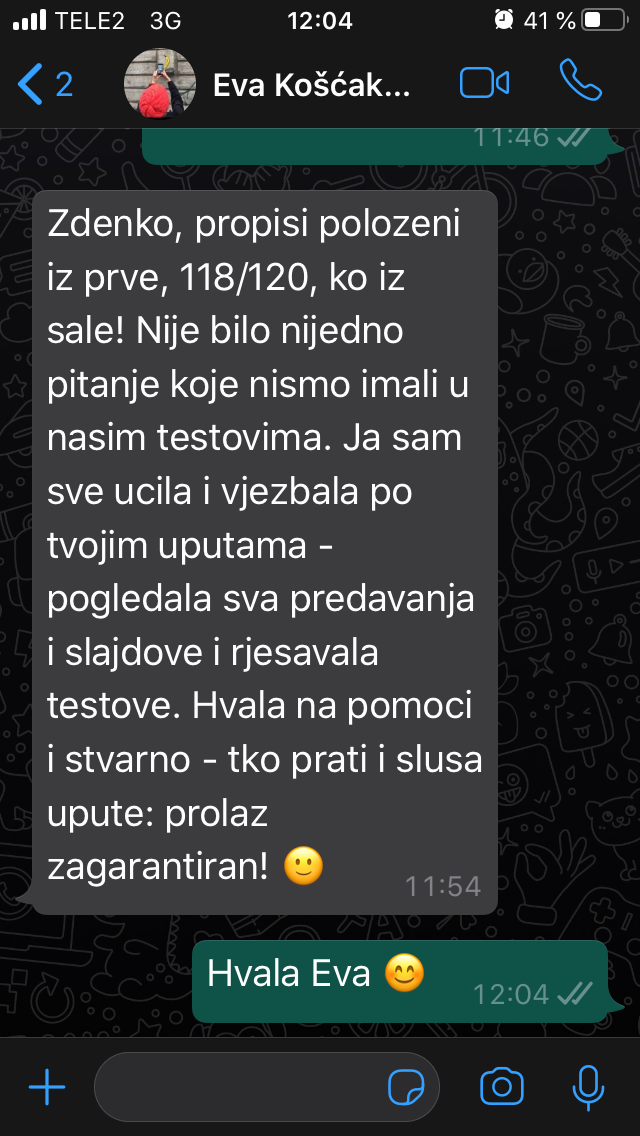Screen dimensions: 640x1136
Task: Open Eva's profile picture
Action: 155,84
